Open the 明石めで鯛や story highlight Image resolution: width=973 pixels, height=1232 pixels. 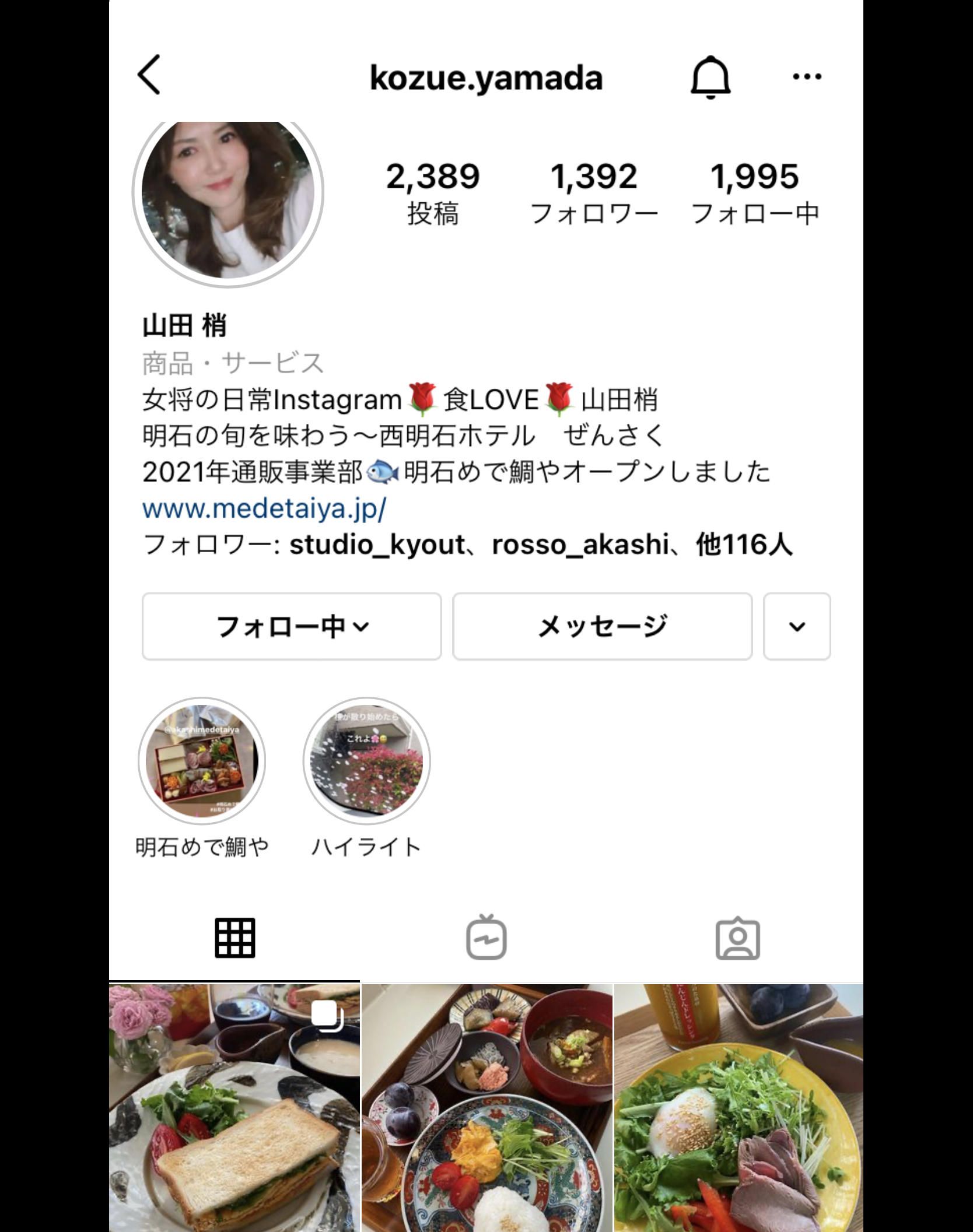(202, 761)
